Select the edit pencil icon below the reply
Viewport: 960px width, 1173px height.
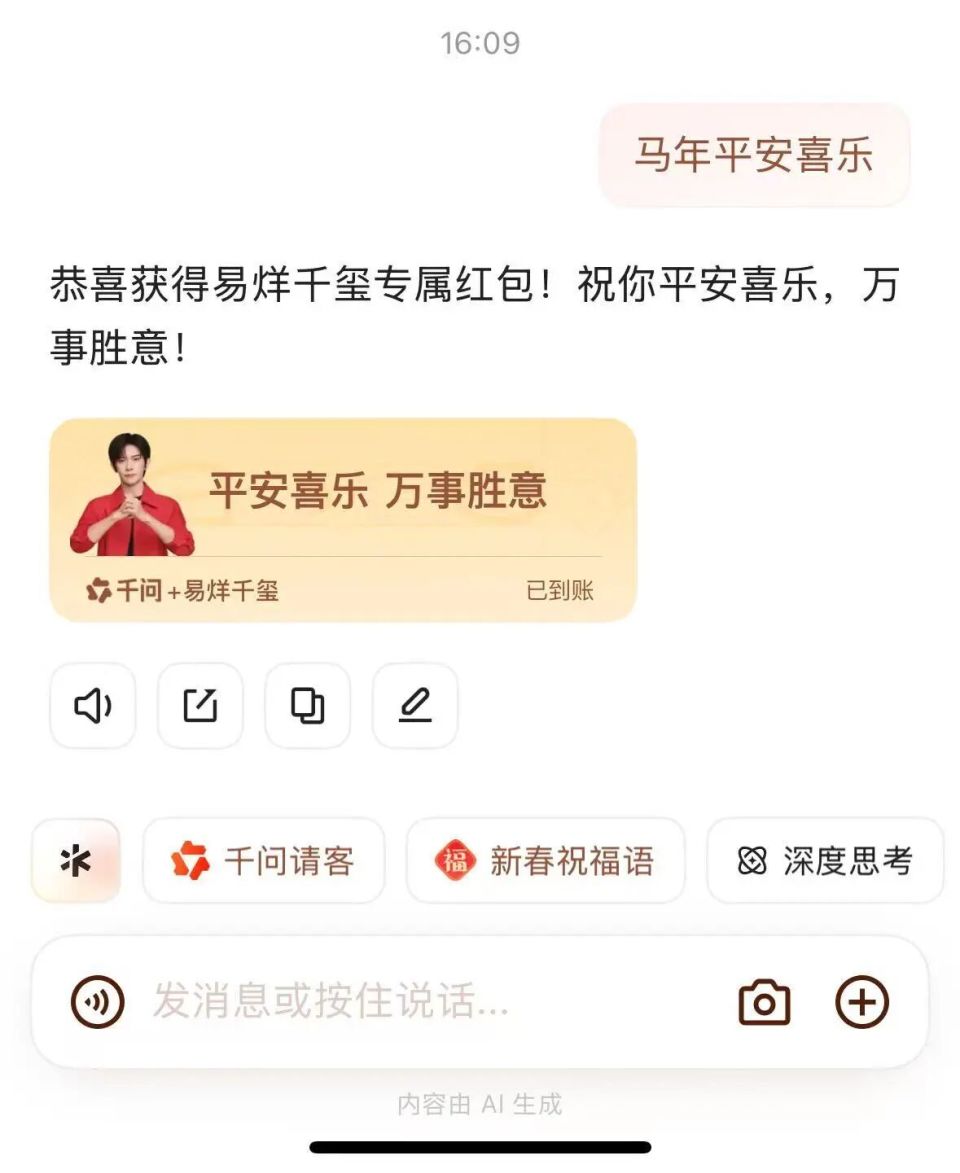(x=415, y=706)
